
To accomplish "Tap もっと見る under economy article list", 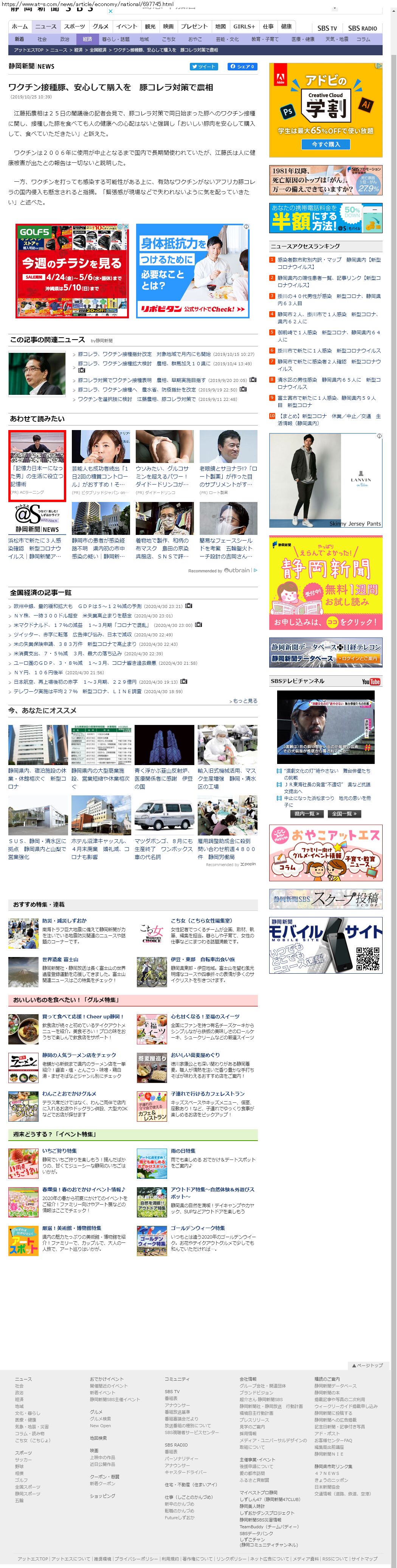I will (x=244, y=701).
